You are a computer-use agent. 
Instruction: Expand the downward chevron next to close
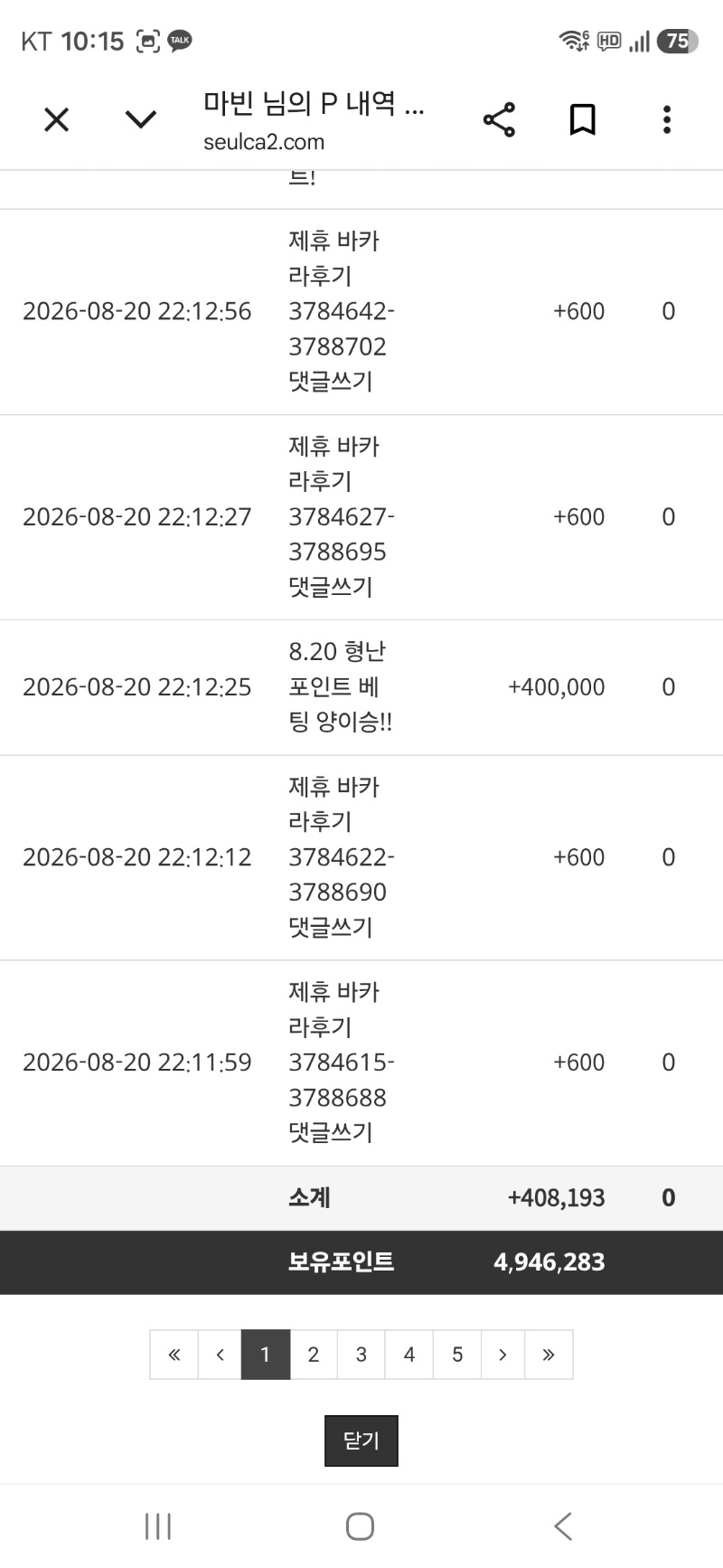141,119
